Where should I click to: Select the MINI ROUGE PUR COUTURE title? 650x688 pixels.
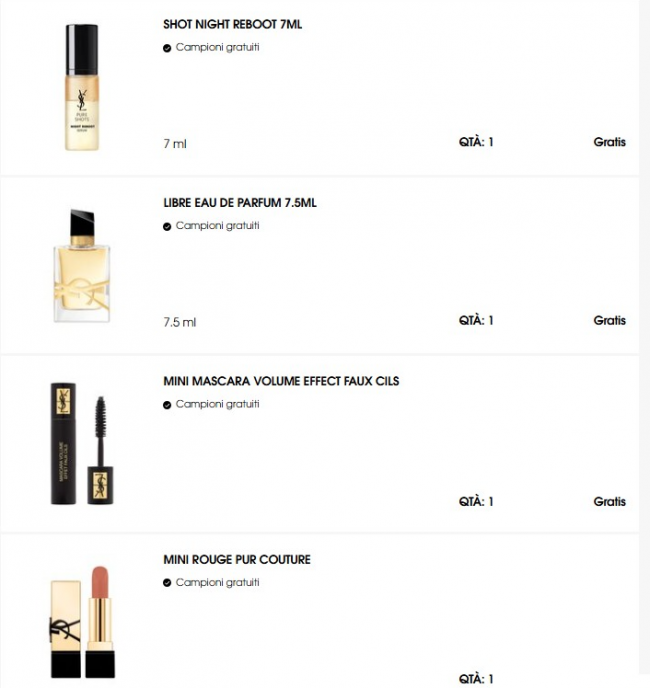coord(237,559)
